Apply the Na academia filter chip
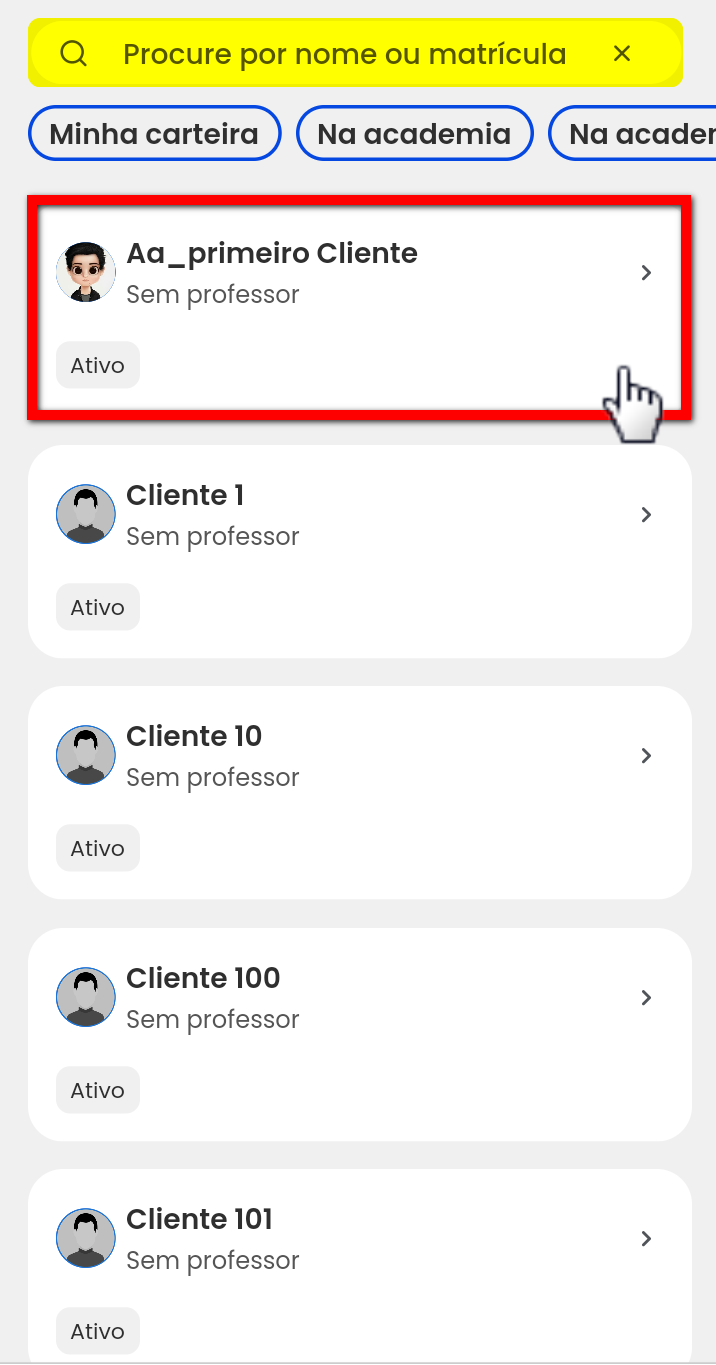This screenshot has height=1365, width=716. click(414, 134)
